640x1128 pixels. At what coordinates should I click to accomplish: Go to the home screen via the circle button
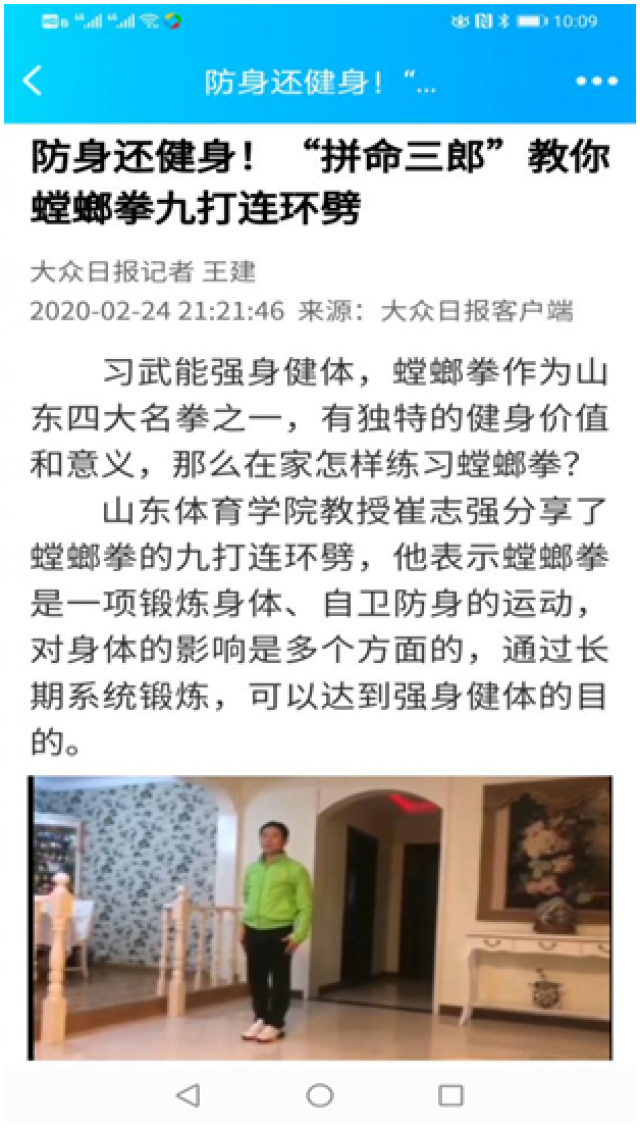point(320,1095)
